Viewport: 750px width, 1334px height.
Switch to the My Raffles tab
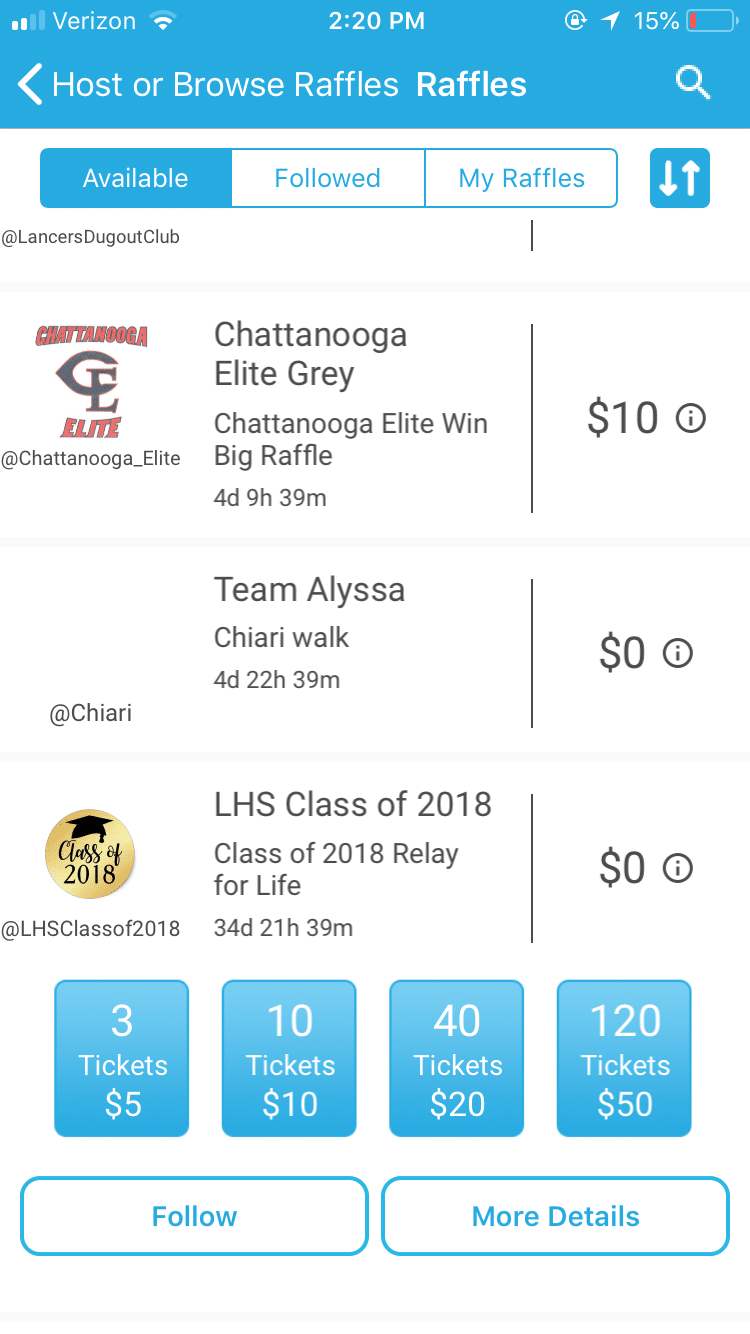pos(521,178)
